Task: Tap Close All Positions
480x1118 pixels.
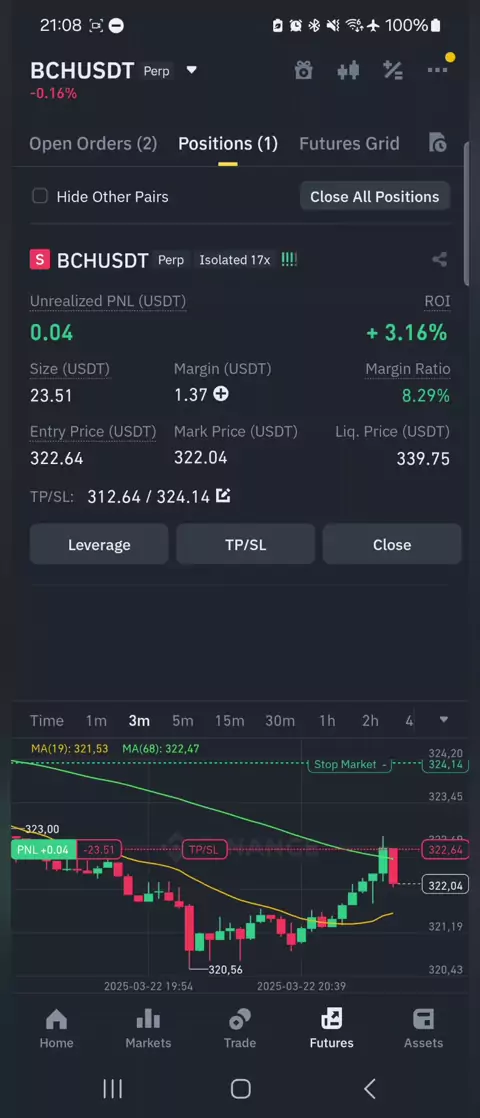Action: pos(374,197)
